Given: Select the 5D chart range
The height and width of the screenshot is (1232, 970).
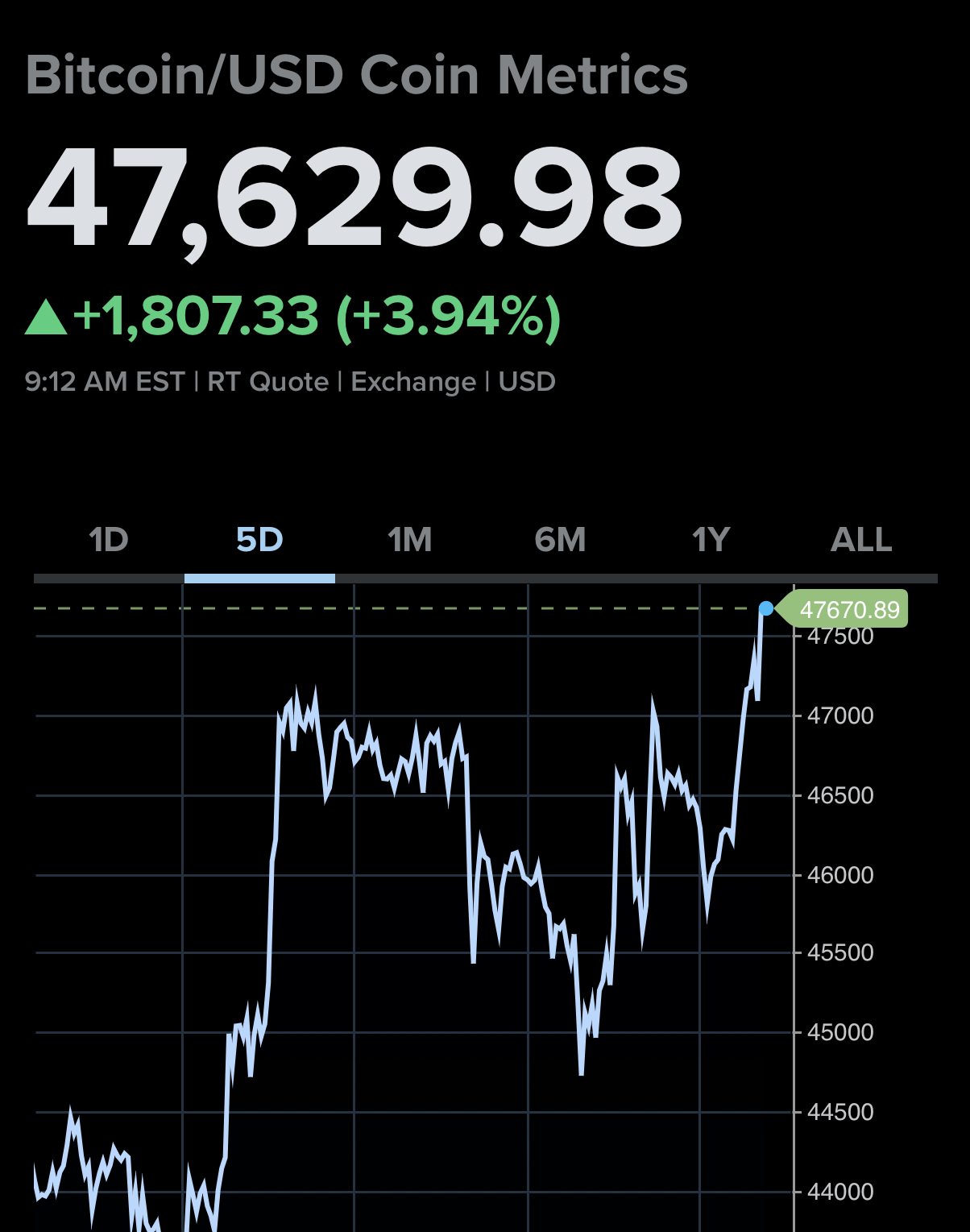Looking at the screenshot, I should 259,540.
